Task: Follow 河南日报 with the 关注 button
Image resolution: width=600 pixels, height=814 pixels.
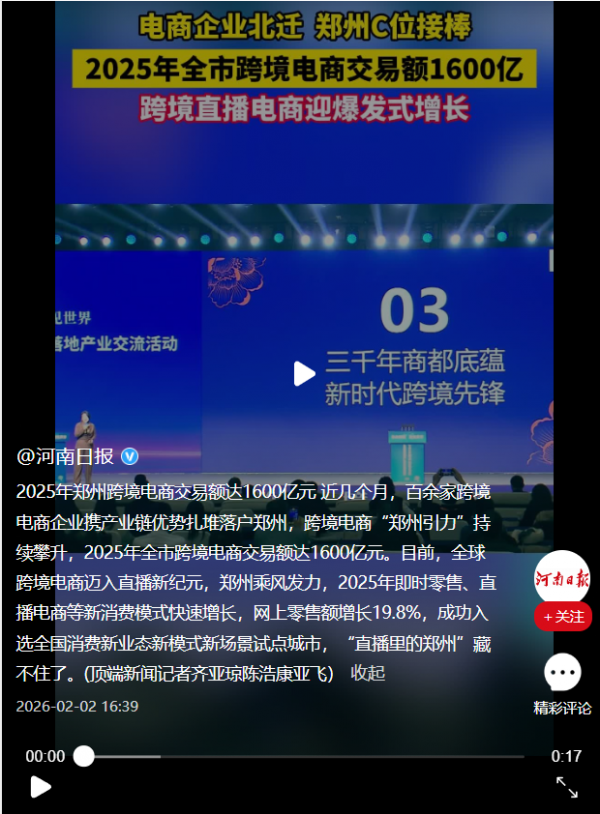Action: pos(563,617)
